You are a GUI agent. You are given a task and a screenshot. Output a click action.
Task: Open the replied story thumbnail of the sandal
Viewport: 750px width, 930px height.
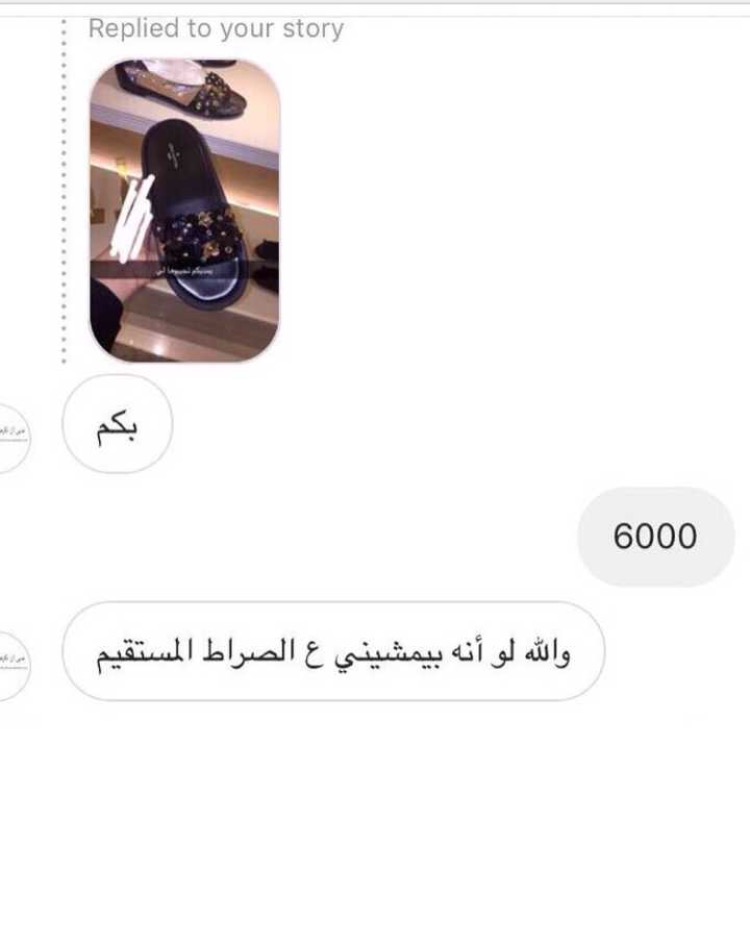(x=185, y=210)
